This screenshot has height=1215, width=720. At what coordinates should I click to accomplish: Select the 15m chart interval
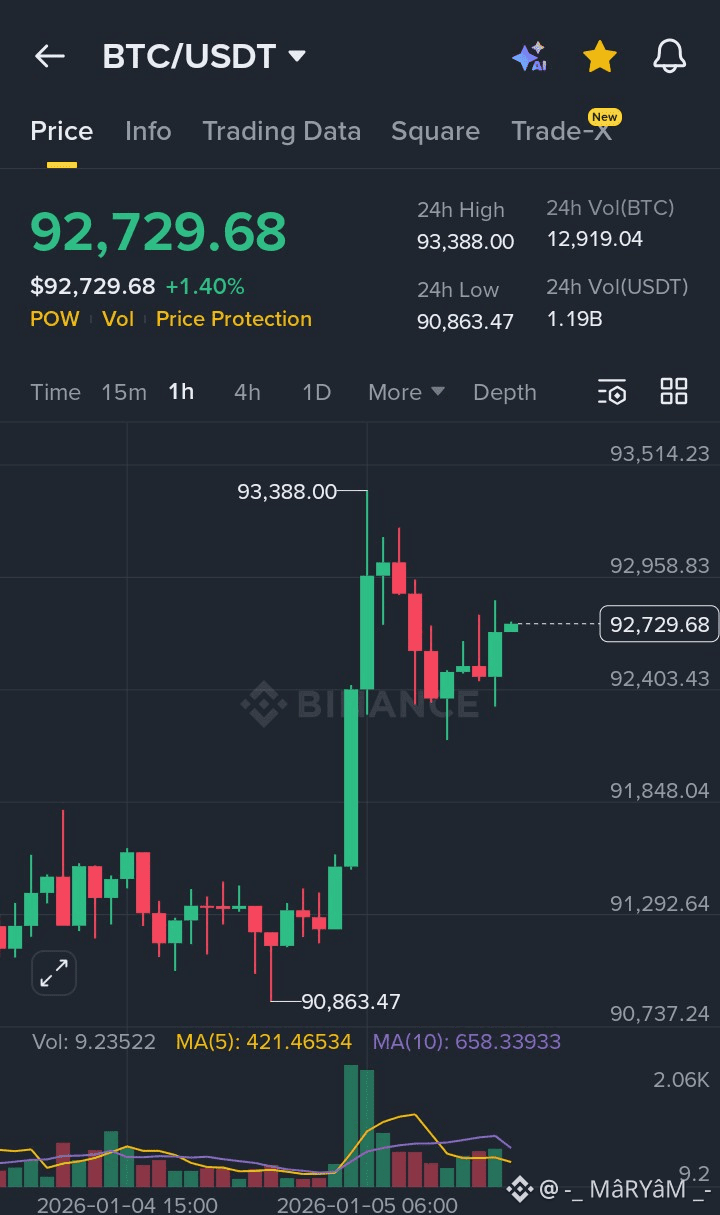(x=124, y=392)
